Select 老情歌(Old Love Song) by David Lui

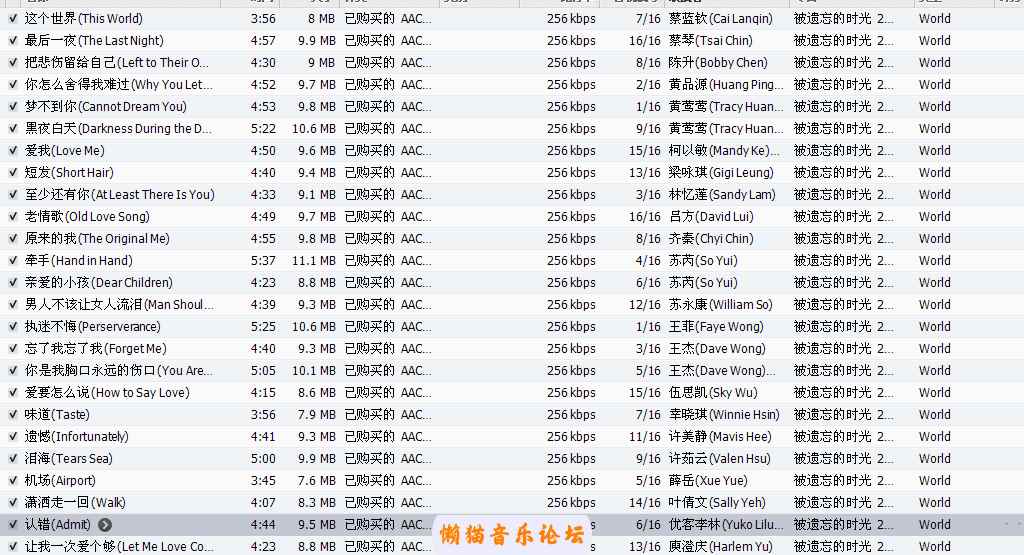pos(87,216)
